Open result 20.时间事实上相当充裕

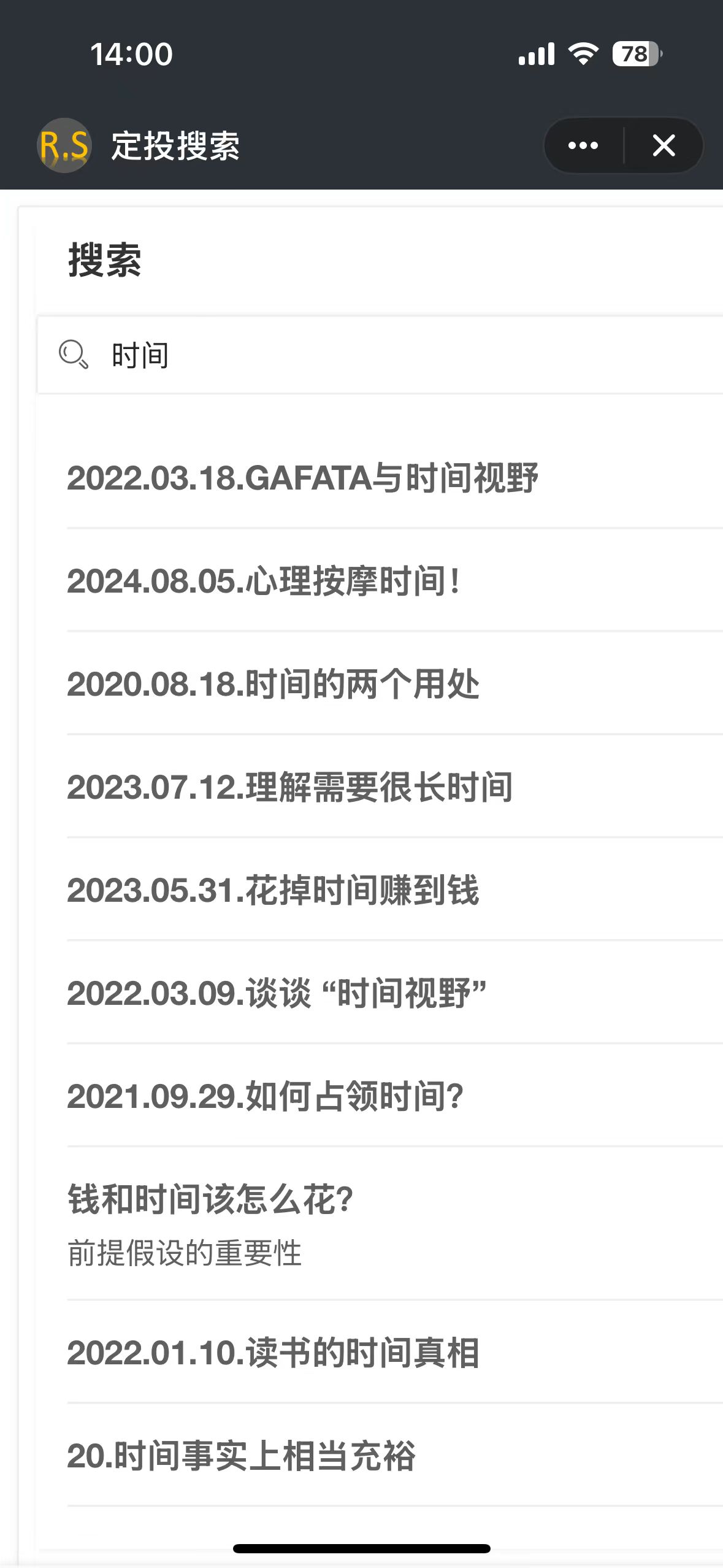[241, 1456]
